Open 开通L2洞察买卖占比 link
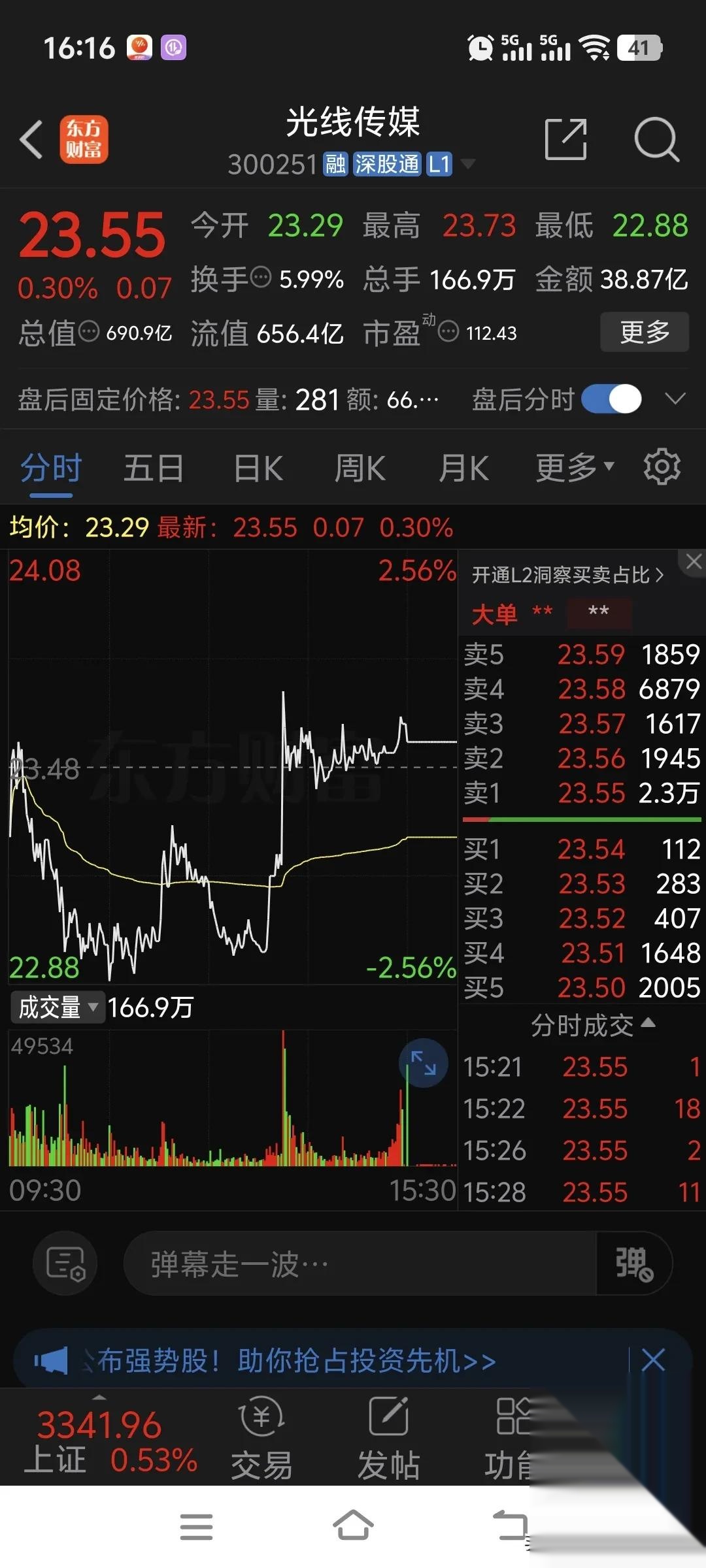The image size is (706, 1568). point(565,575)
